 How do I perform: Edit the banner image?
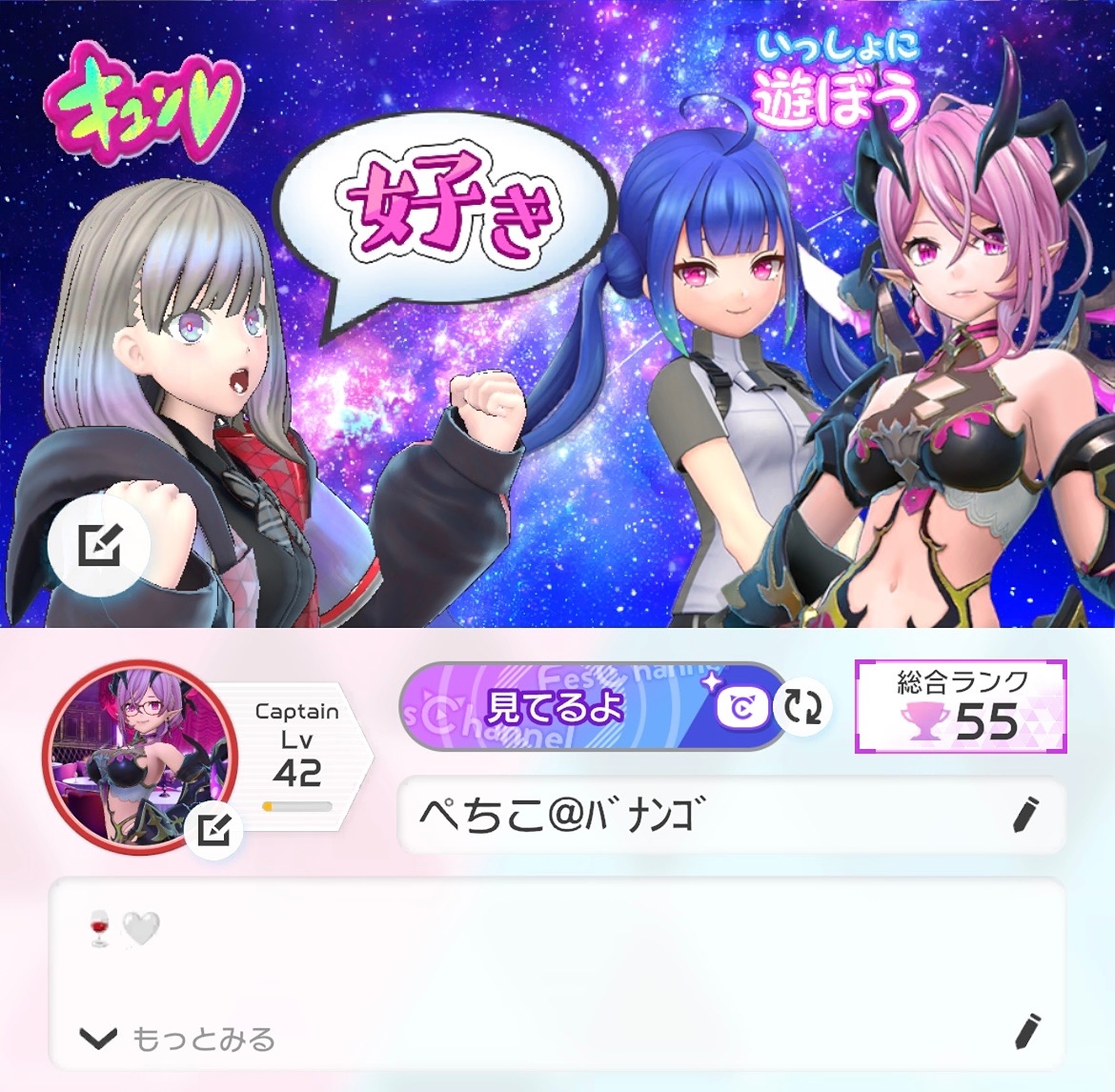[99, 545]
